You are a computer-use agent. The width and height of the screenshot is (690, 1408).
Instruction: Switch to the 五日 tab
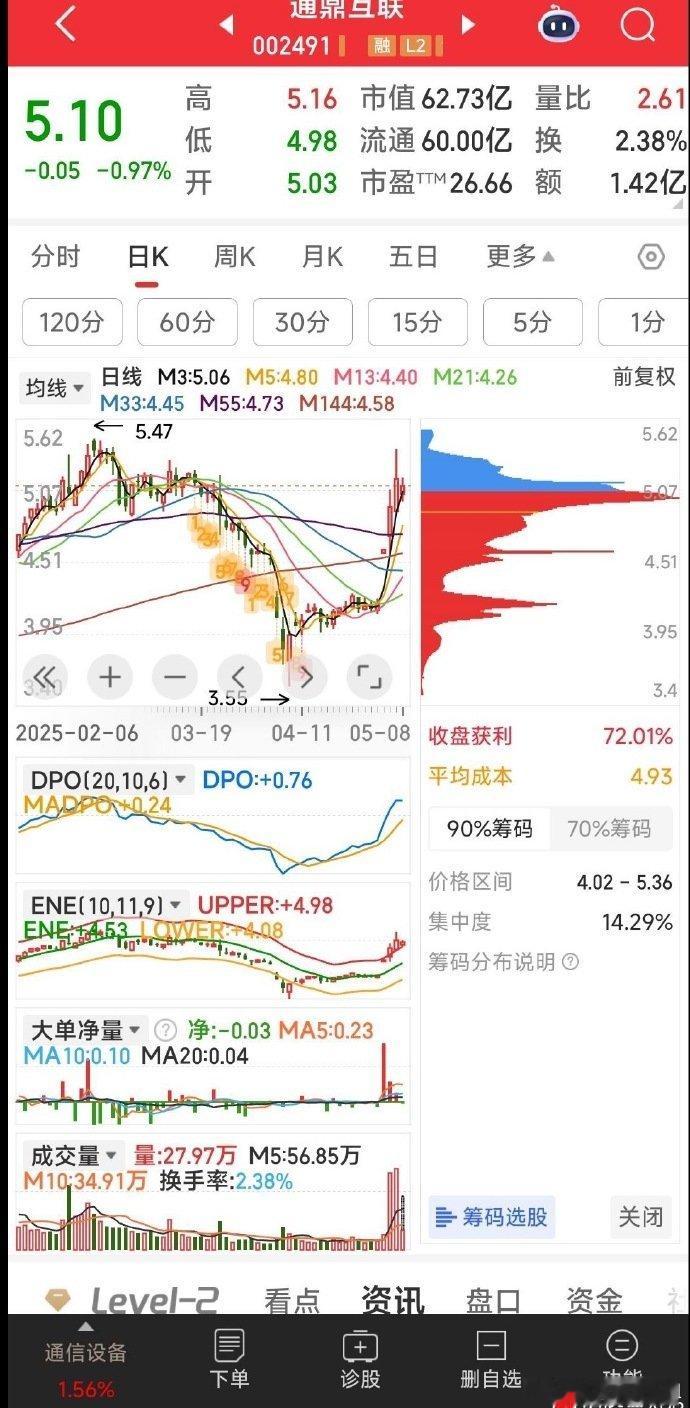pos(413,257)
